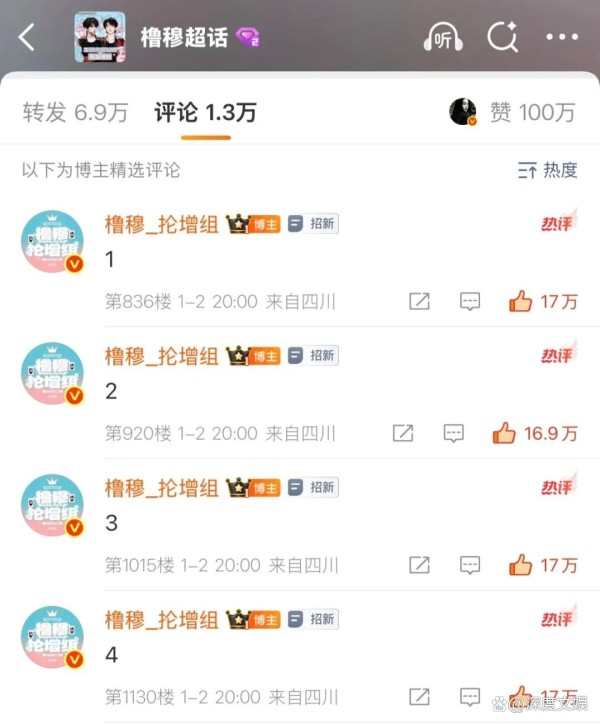
Task: Switch to the 转发 6.9万 tab
Action: pyautogui.click(x=76, y=113)
